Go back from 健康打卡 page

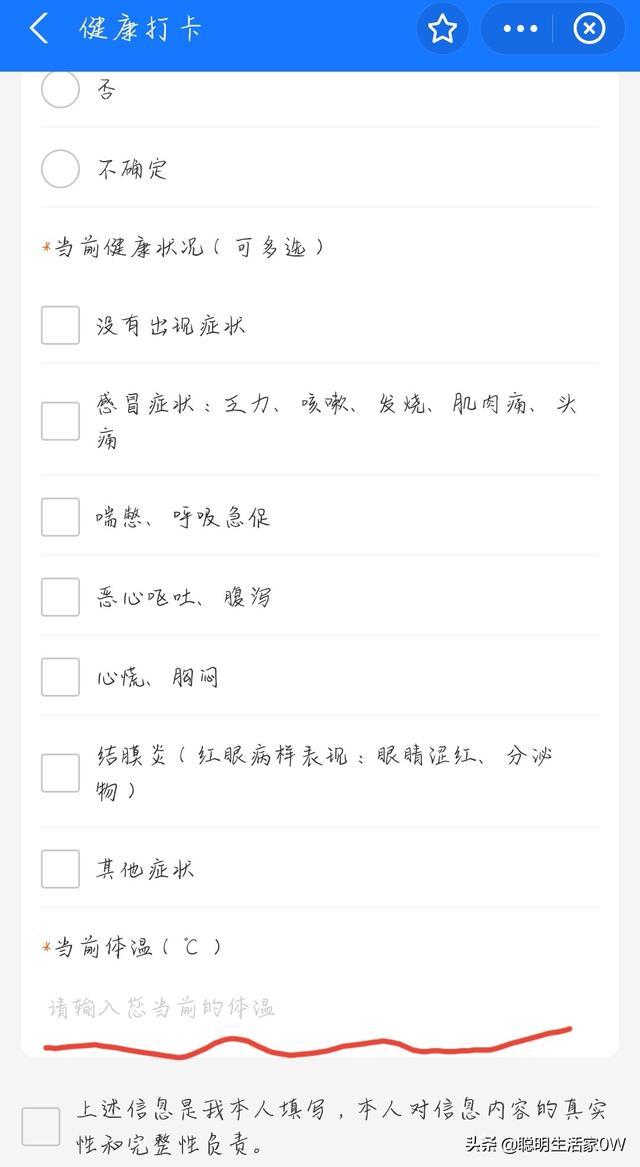38,28
